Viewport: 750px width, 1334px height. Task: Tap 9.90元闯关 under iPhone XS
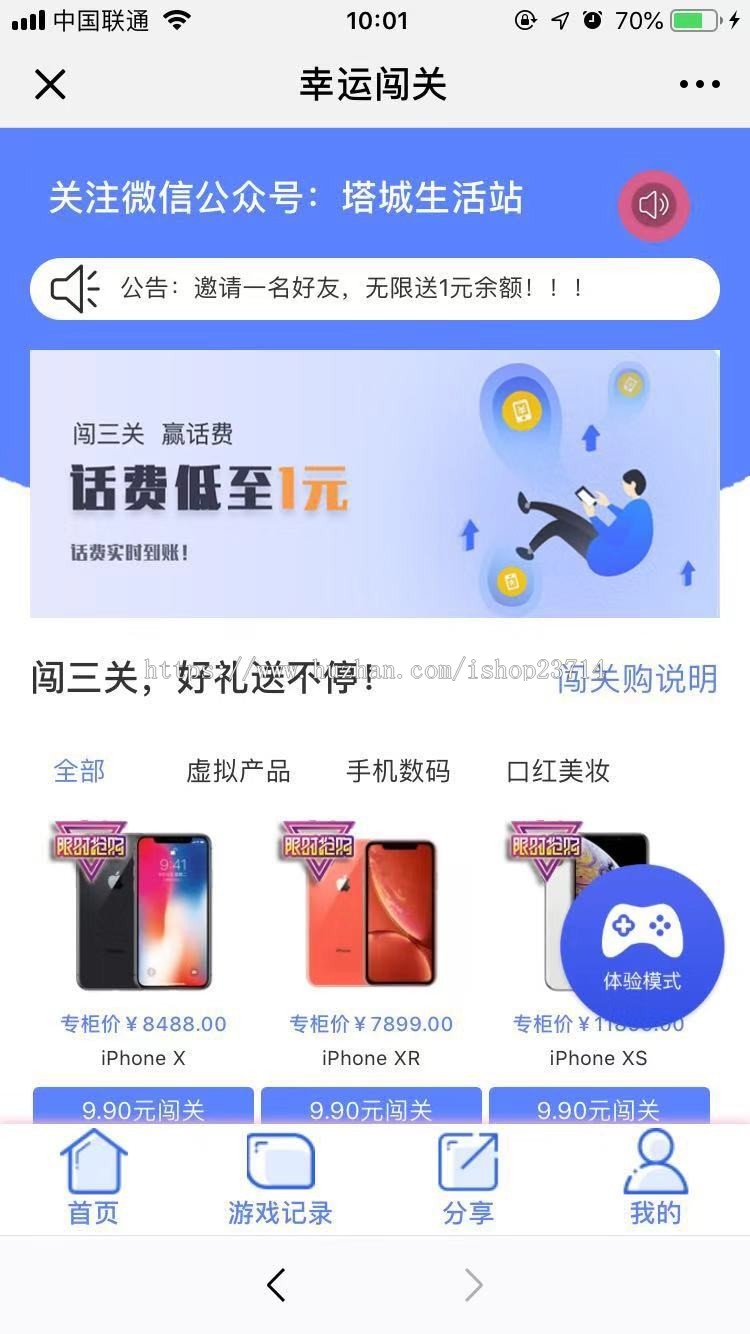(599, 1107)
